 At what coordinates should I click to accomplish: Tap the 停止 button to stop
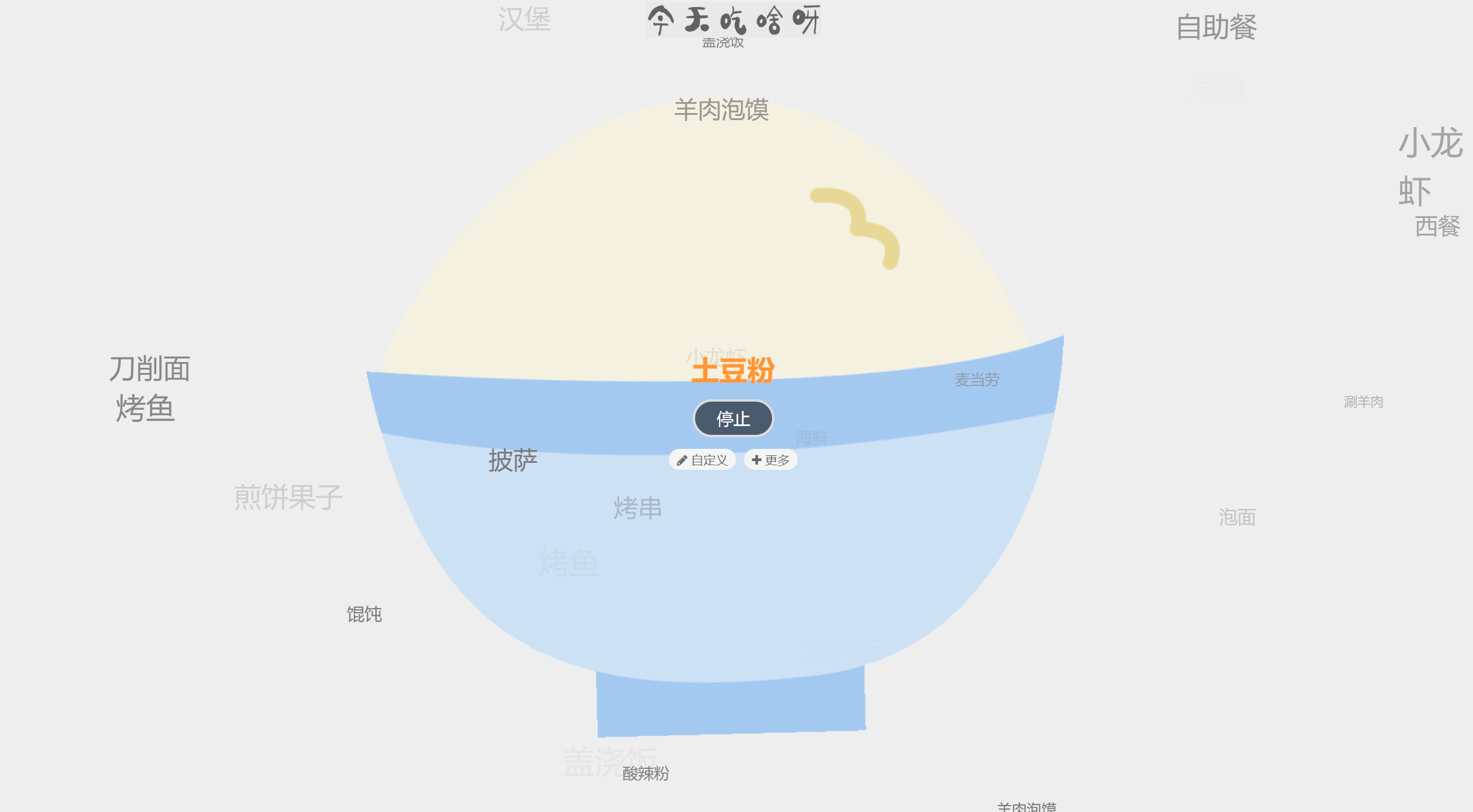733,419
